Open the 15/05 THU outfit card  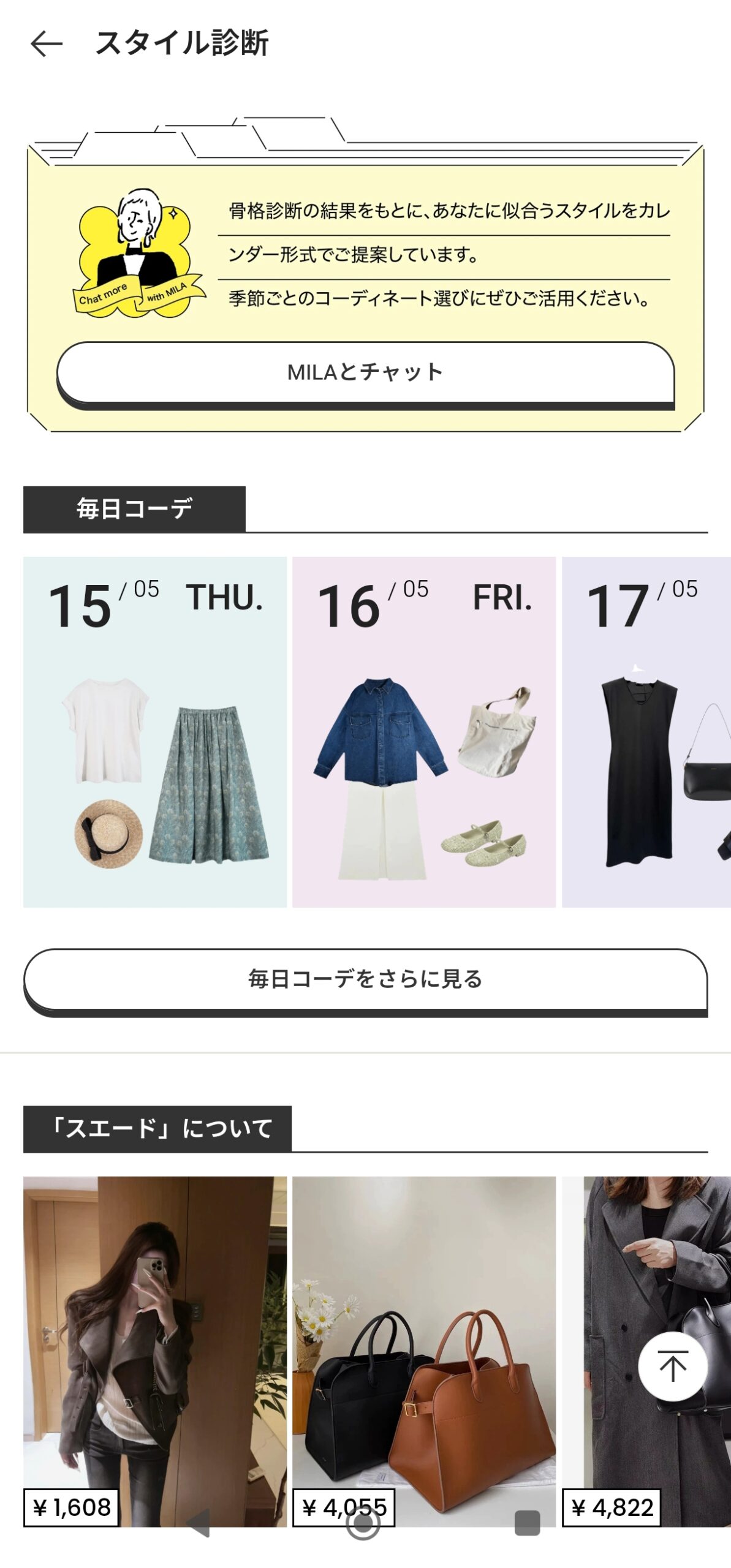(155, 731)
